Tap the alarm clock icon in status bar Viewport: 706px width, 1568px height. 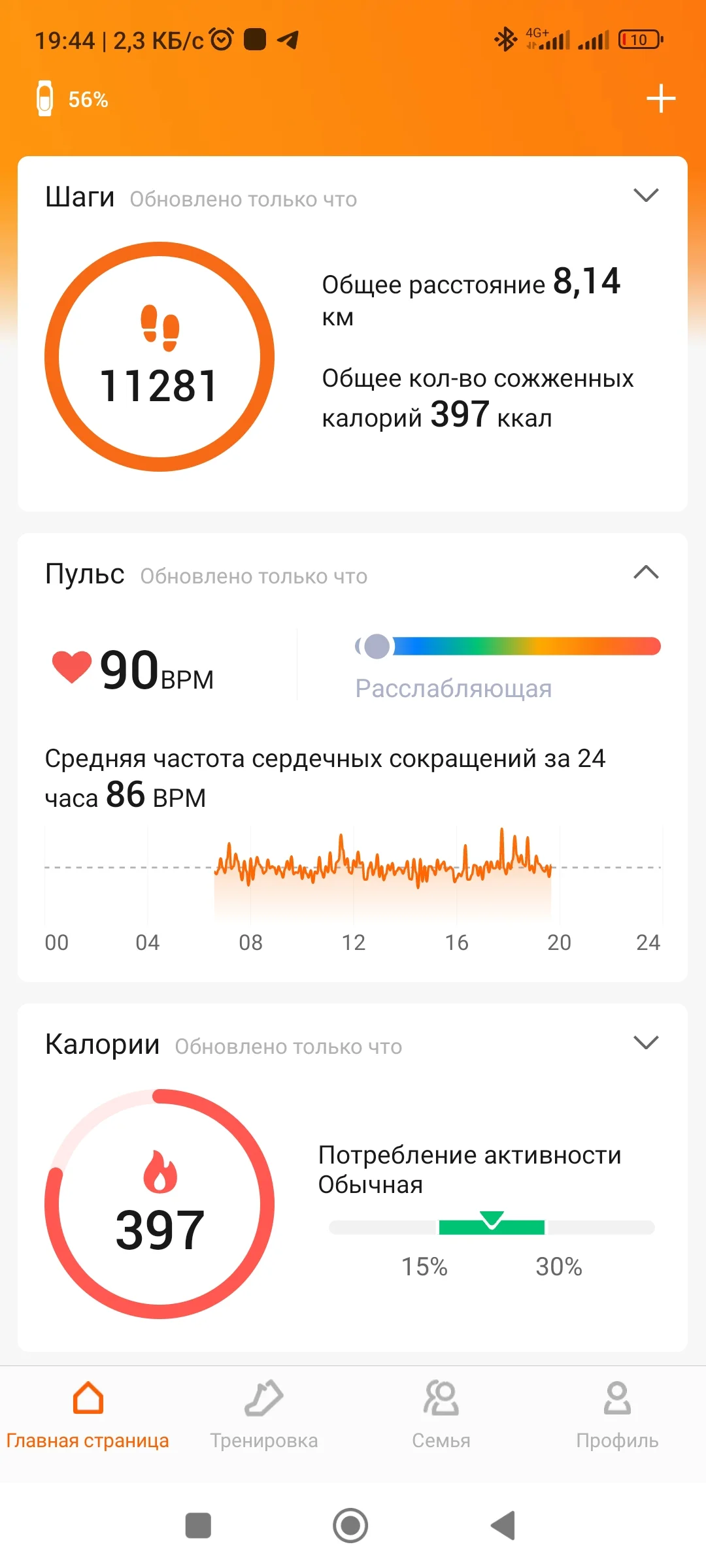pyautogui.click(x=221, y=39)
